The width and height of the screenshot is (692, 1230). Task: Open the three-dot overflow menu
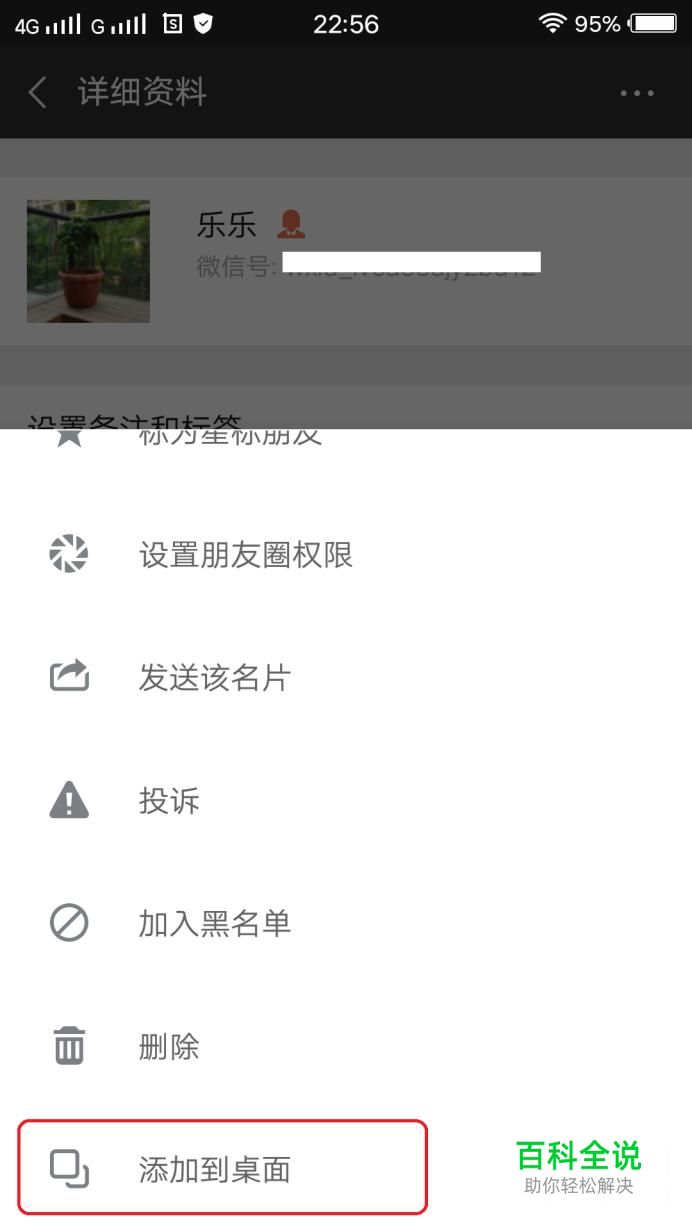[637, 93]
